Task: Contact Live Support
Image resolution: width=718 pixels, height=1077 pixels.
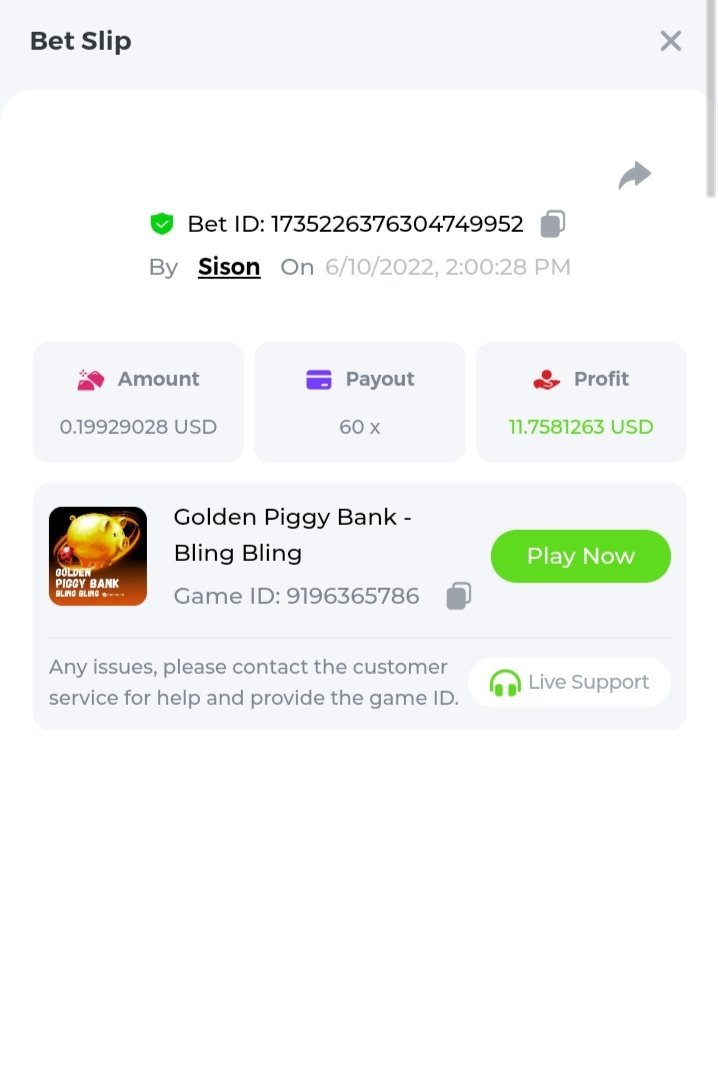Action: (569, 682)
